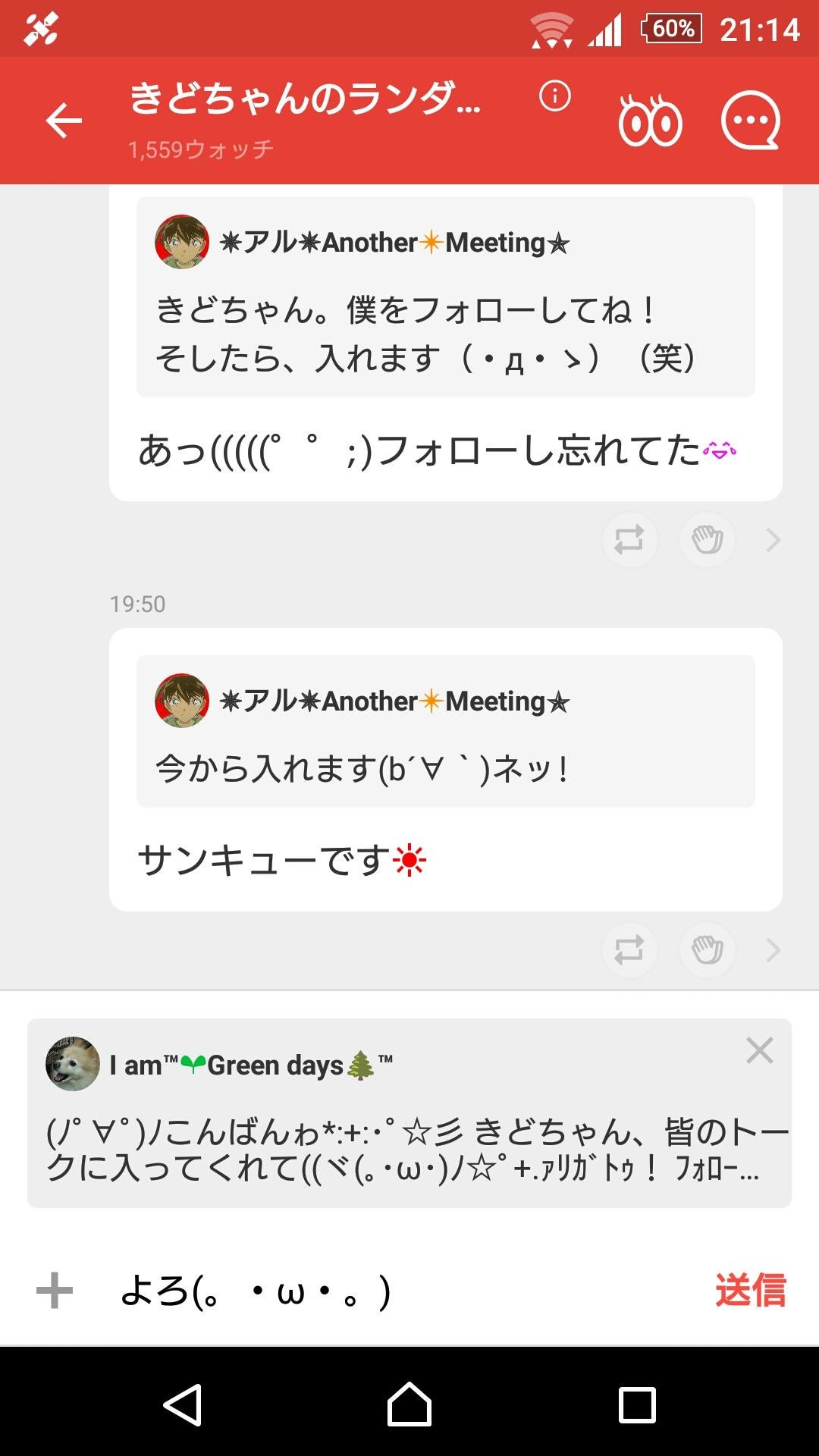Expand the first message via its chevron
Viewport: 819px width, 1456px height.
[773, 540]
